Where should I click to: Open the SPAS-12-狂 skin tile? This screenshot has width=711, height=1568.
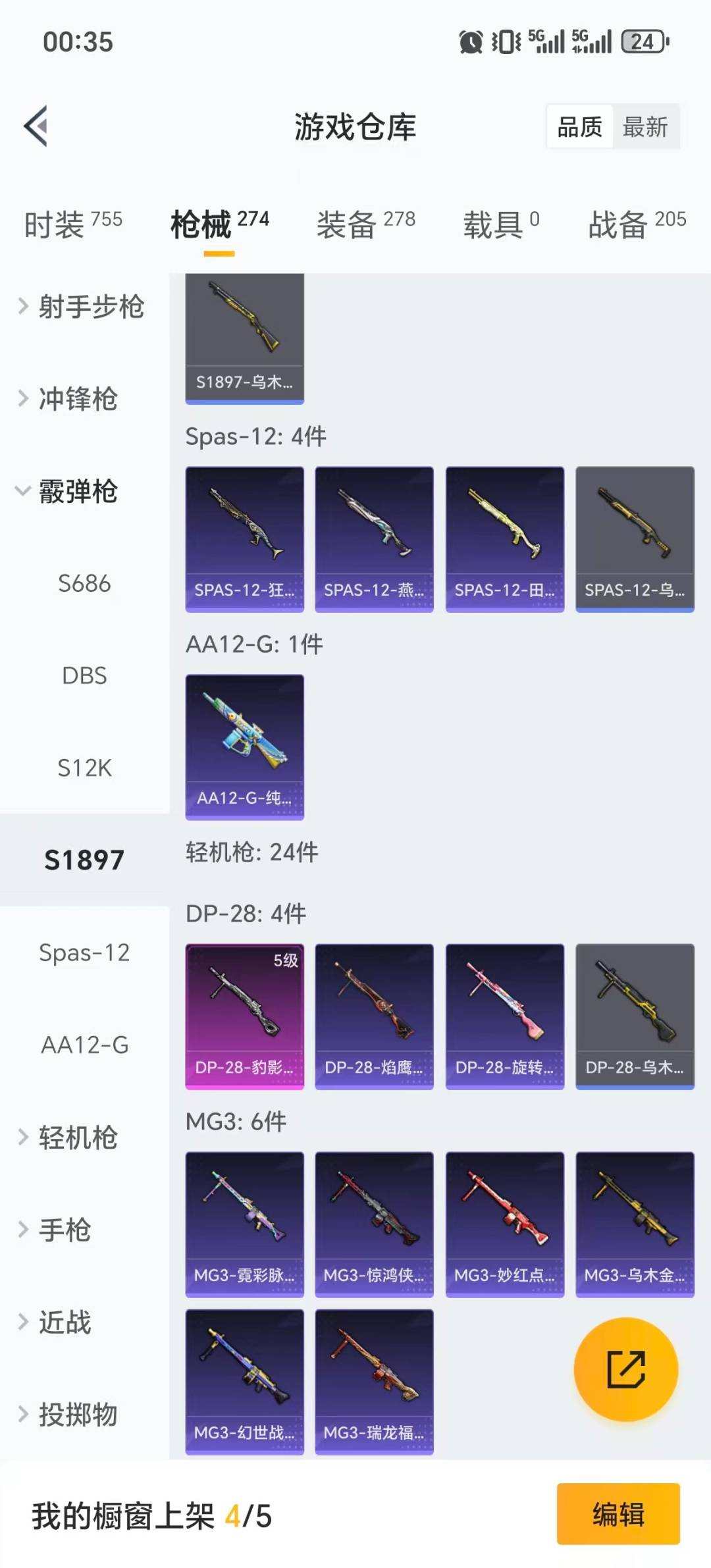(x=244, y=539)
